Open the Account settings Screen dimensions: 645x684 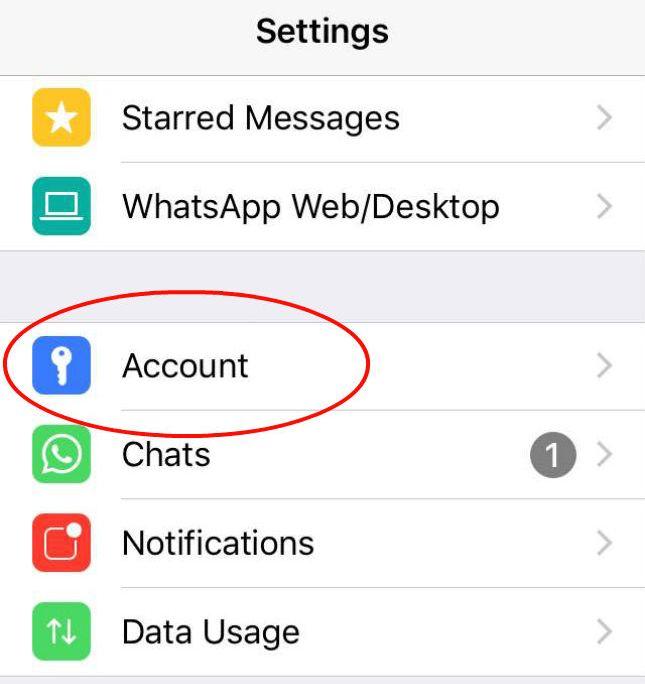[x=186, y=365]
